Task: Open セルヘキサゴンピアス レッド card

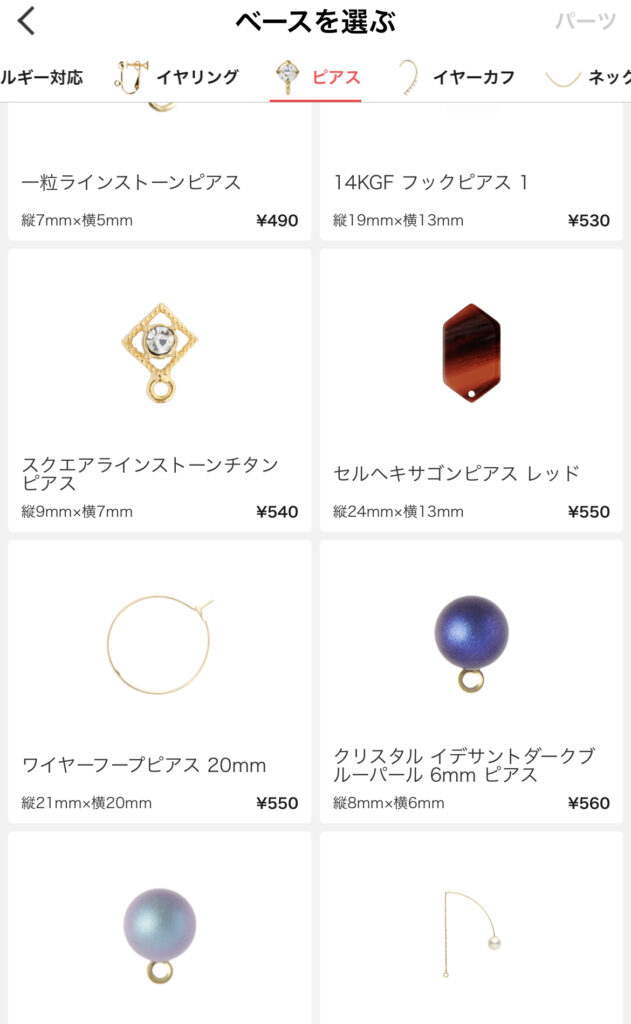Action: 471,390
